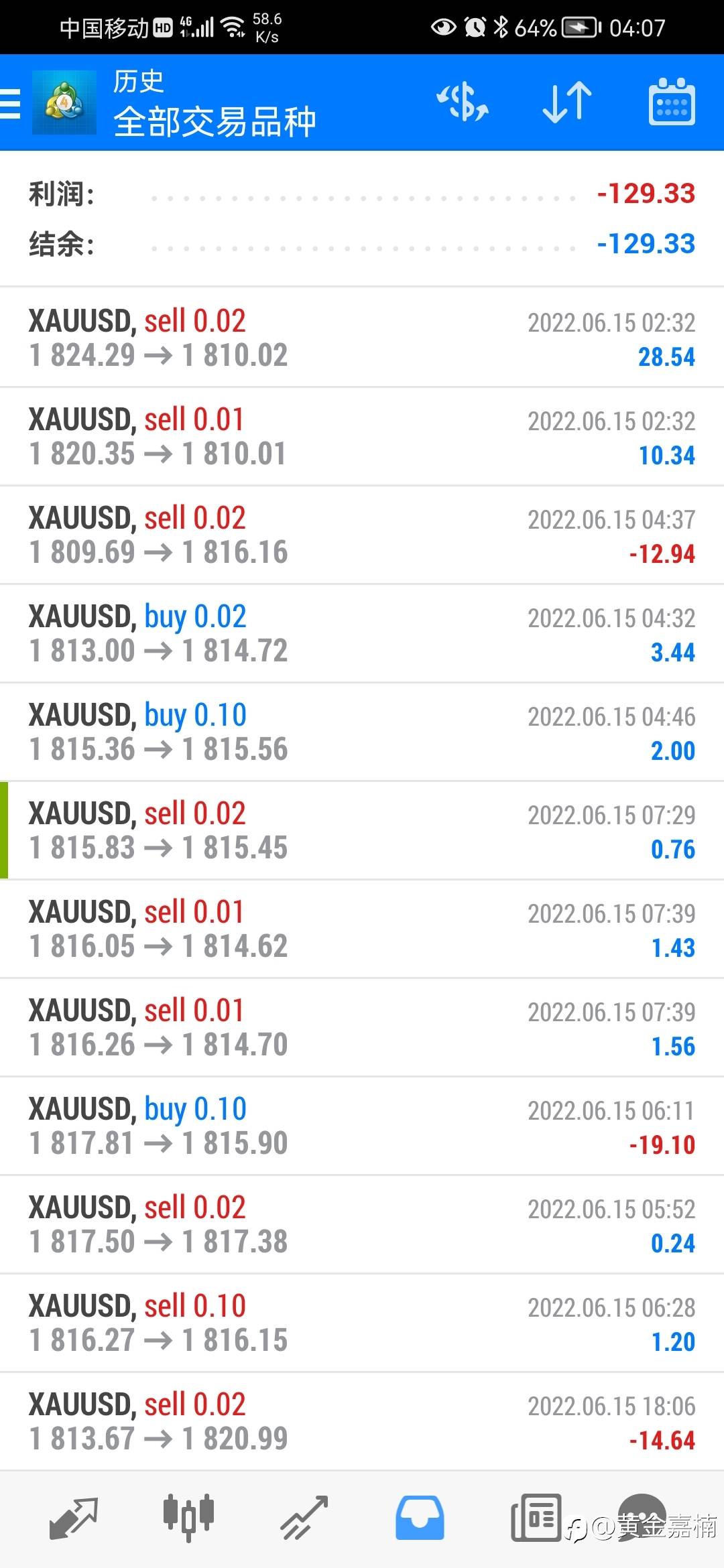This screenshot has height=1568, width=724.
Task: Open the calendar date range picker
Action: pyautogui.click(x=672, y=103)
